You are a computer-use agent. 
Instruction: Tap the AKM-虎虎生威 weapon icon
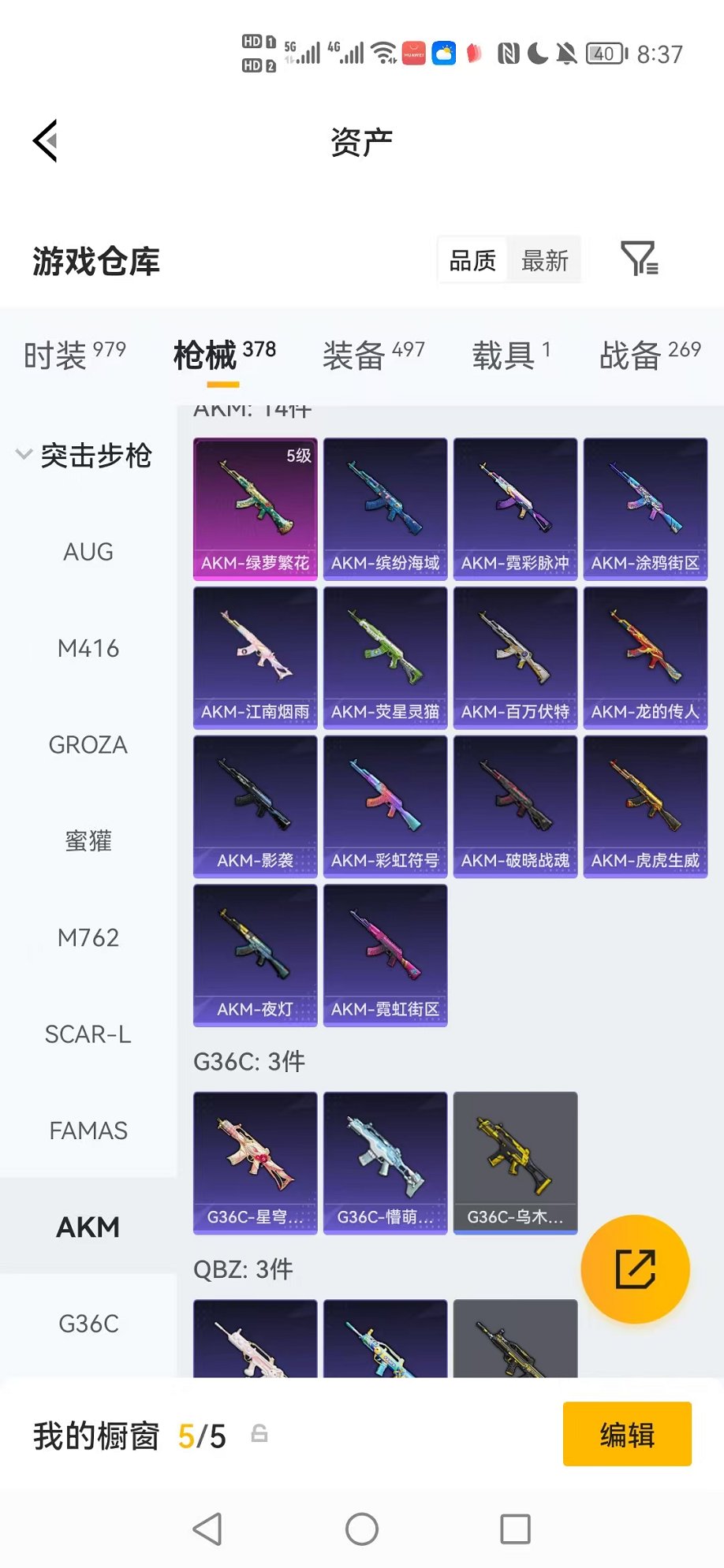pos(645,806)
